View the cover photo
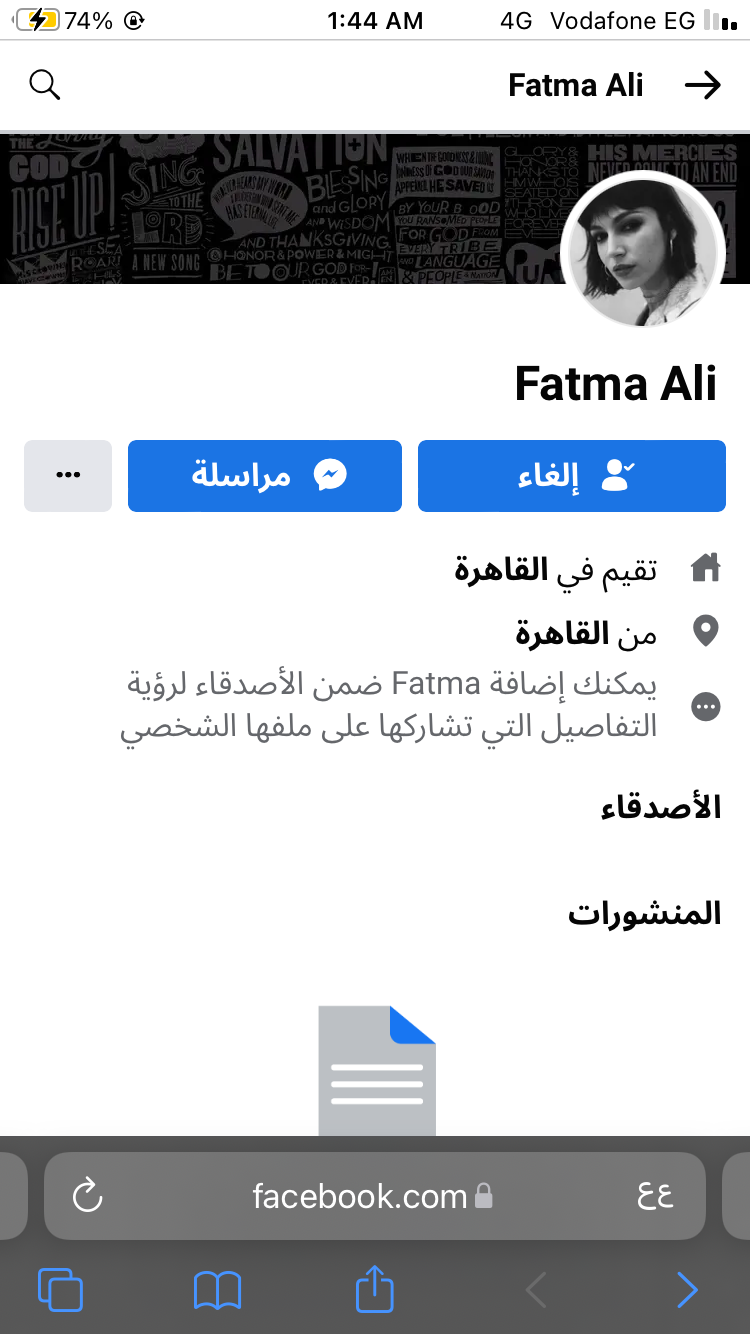 (280, 208)
